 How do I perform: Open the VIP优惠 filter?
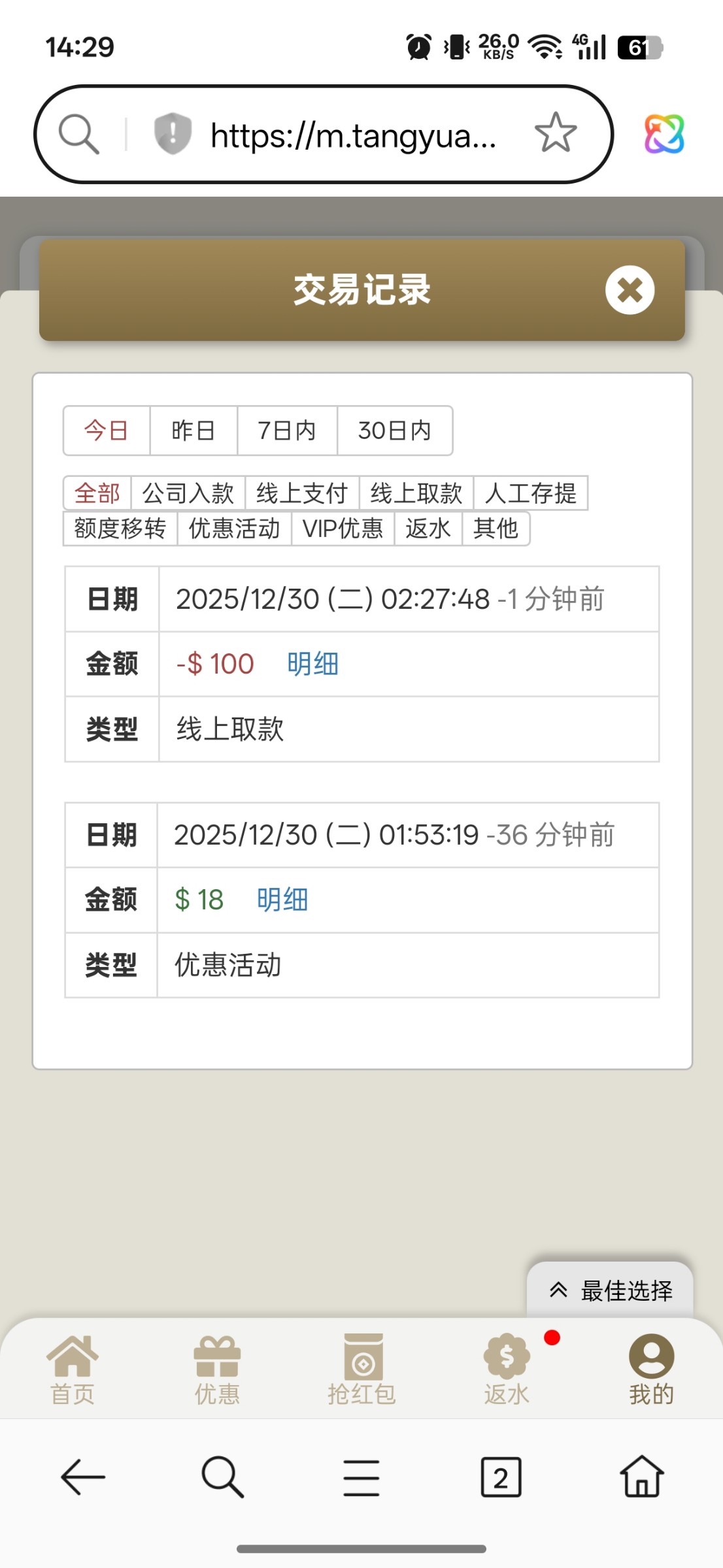click(x=343, y=529)
